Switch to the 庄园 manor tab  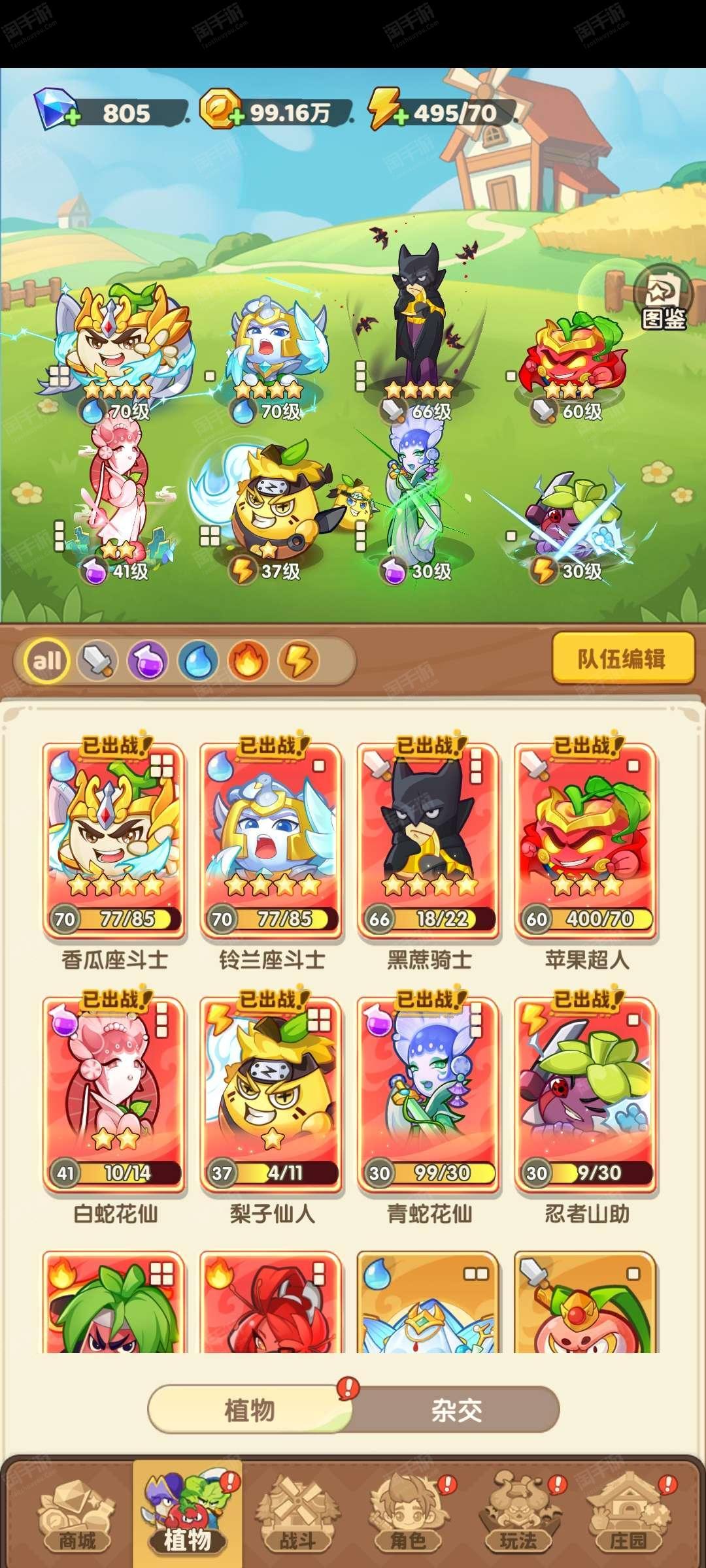tap(628, 1515)
